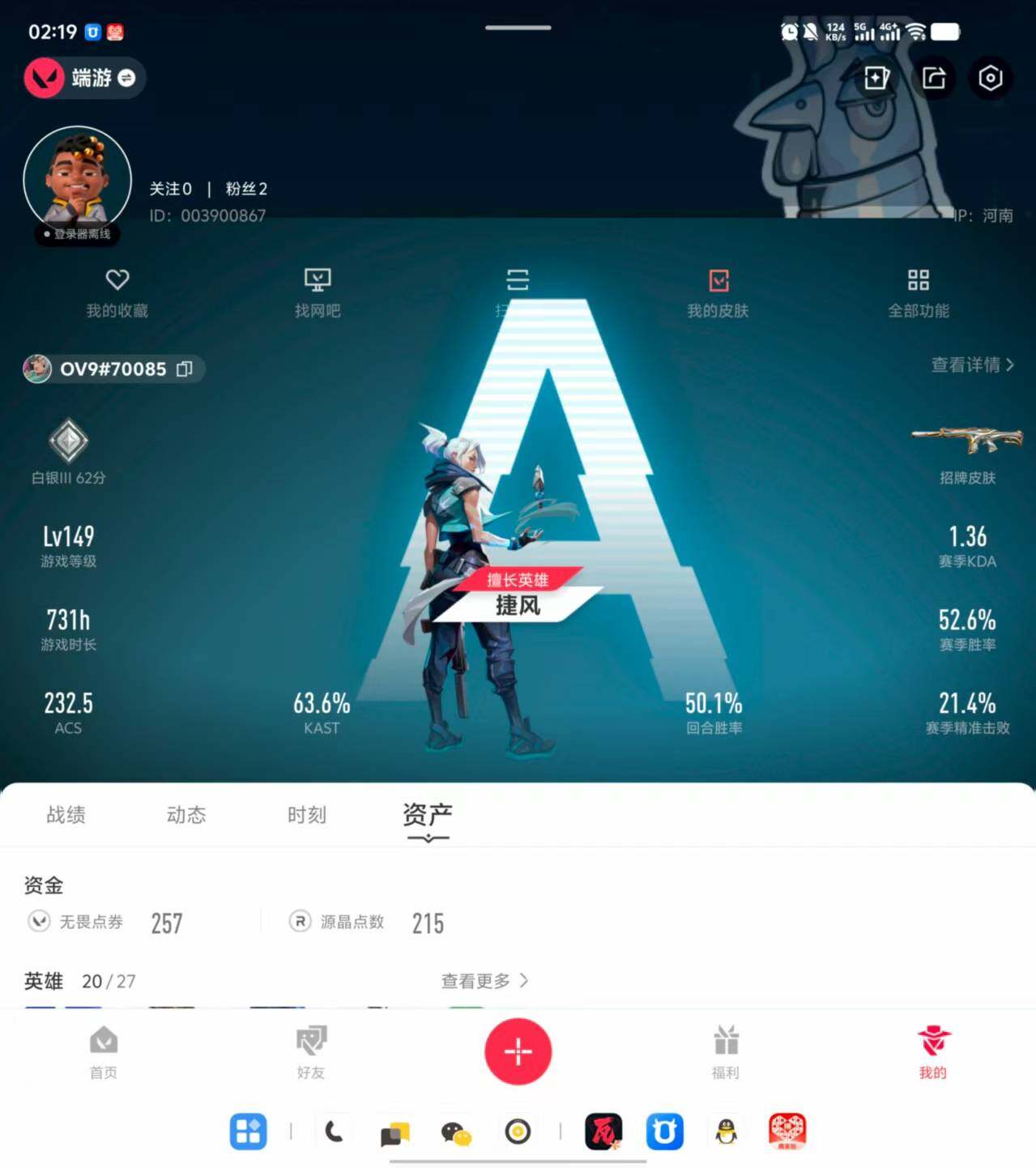View details via 查看详情
Image resolution: width=1036 pixels, height=1168 pixels.
point(971,365)
